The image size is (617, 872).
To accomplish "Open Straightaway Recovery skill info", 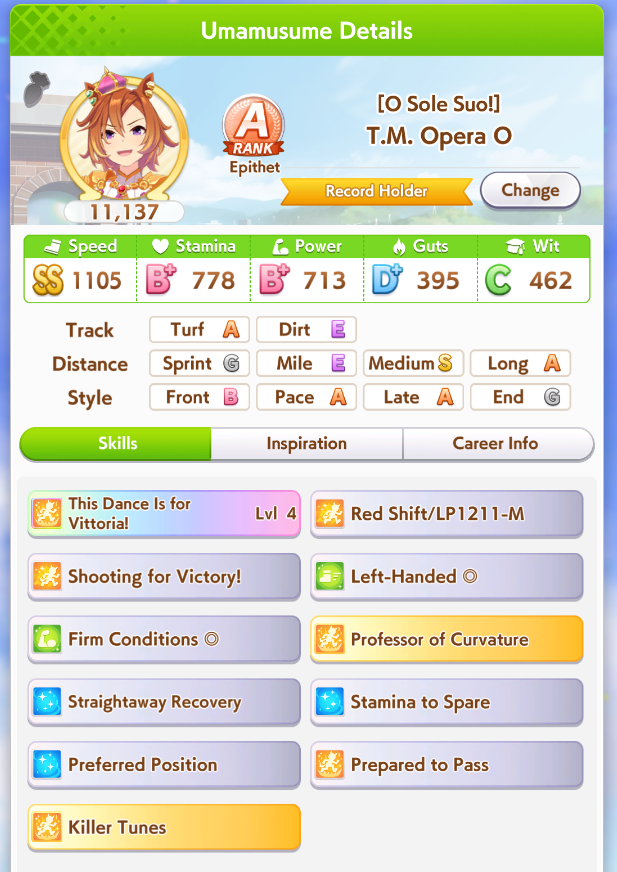I will coord(164,702).
